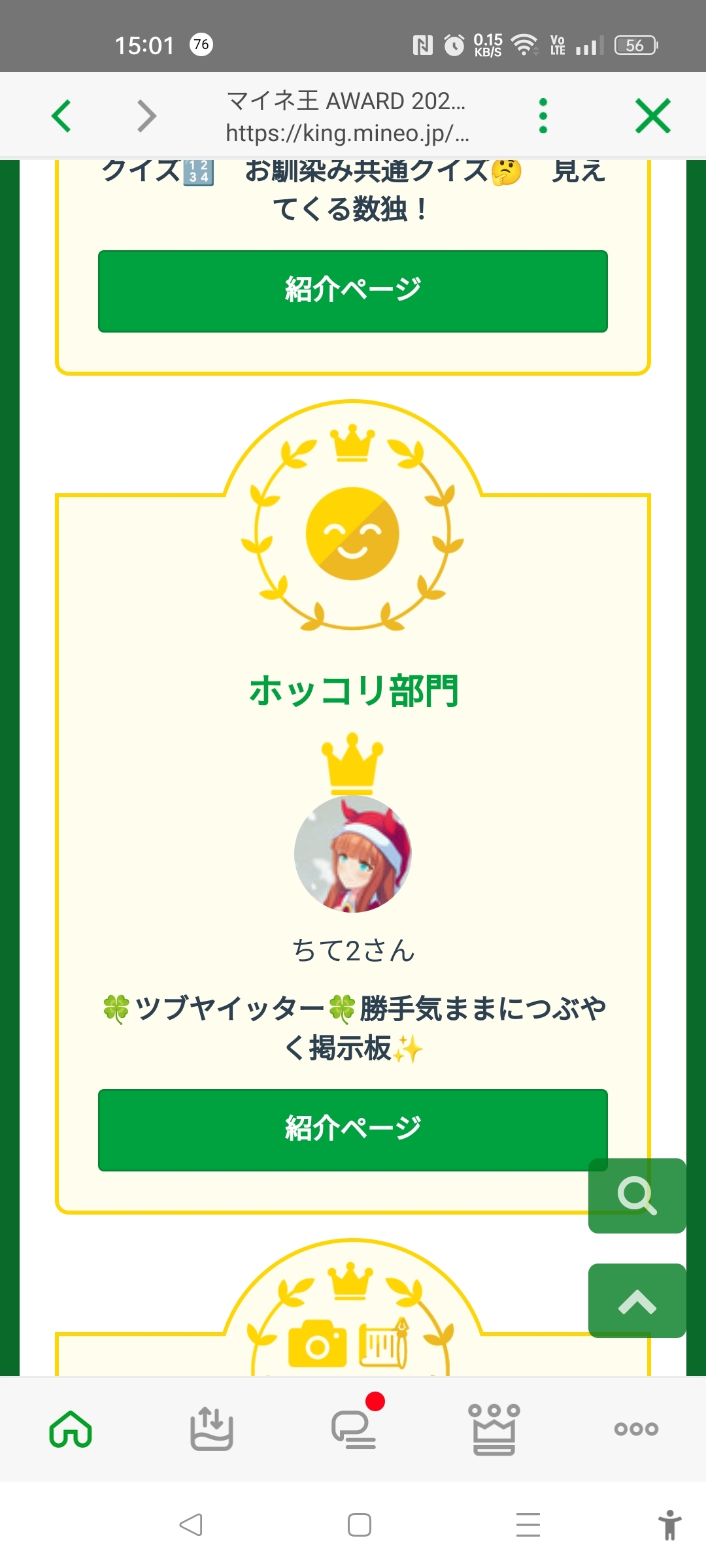Open the system recent apps button
The height and width of the screenshot is (1568, 706).
click(x=528, y=1525)
